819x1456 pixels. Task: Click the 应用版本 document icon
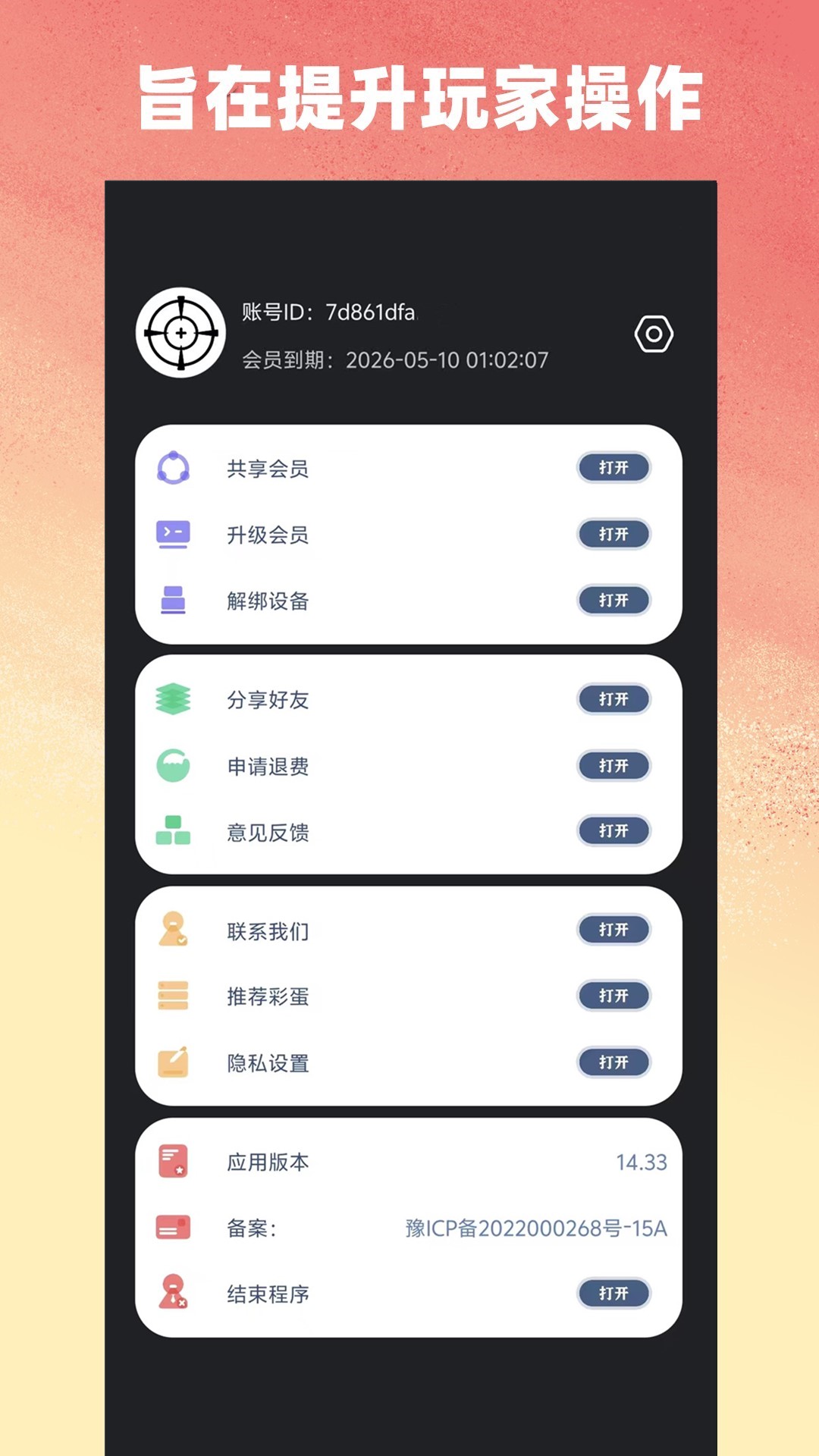174,1159
